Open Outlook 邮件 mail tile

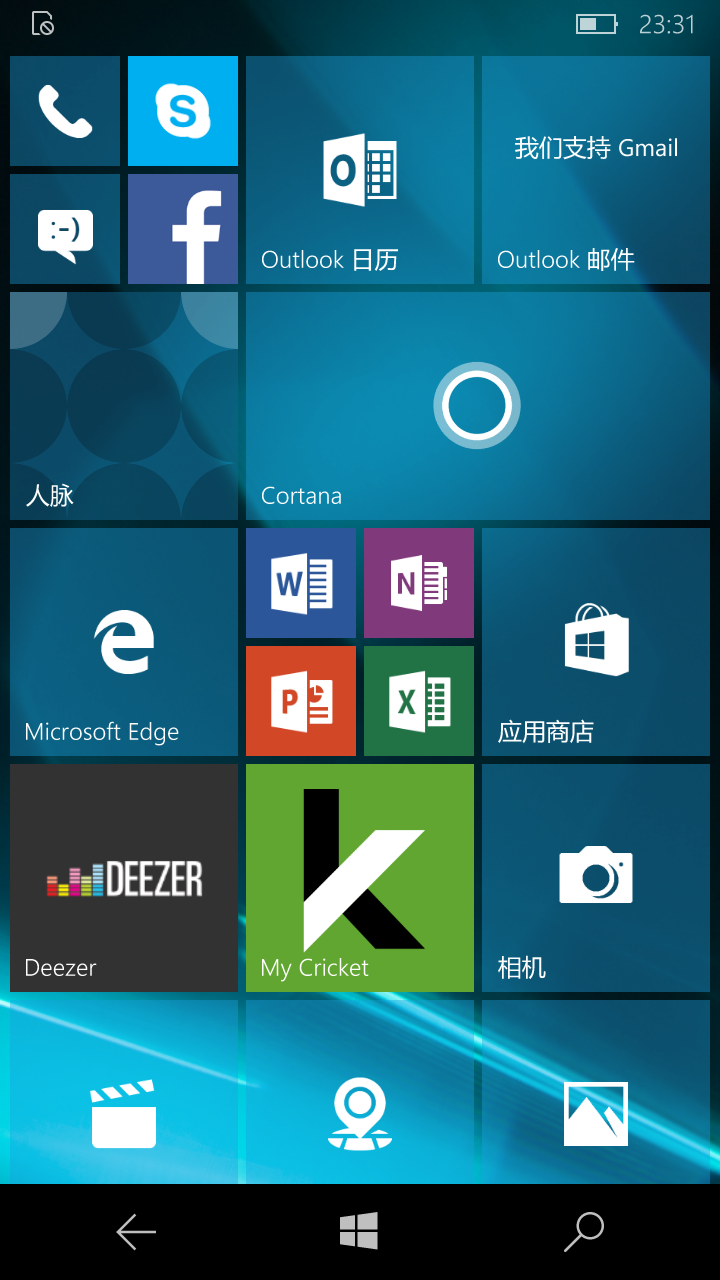596,170
